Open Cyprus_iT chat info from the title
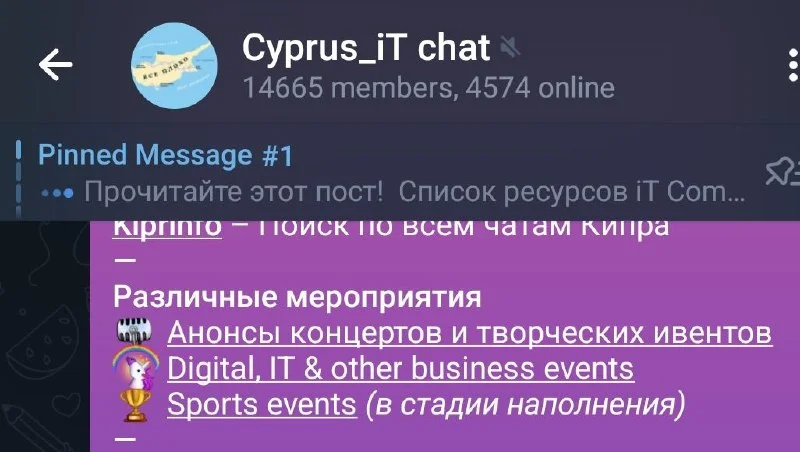This screenshot has width=800, height=452. click(x=366, y=47)
